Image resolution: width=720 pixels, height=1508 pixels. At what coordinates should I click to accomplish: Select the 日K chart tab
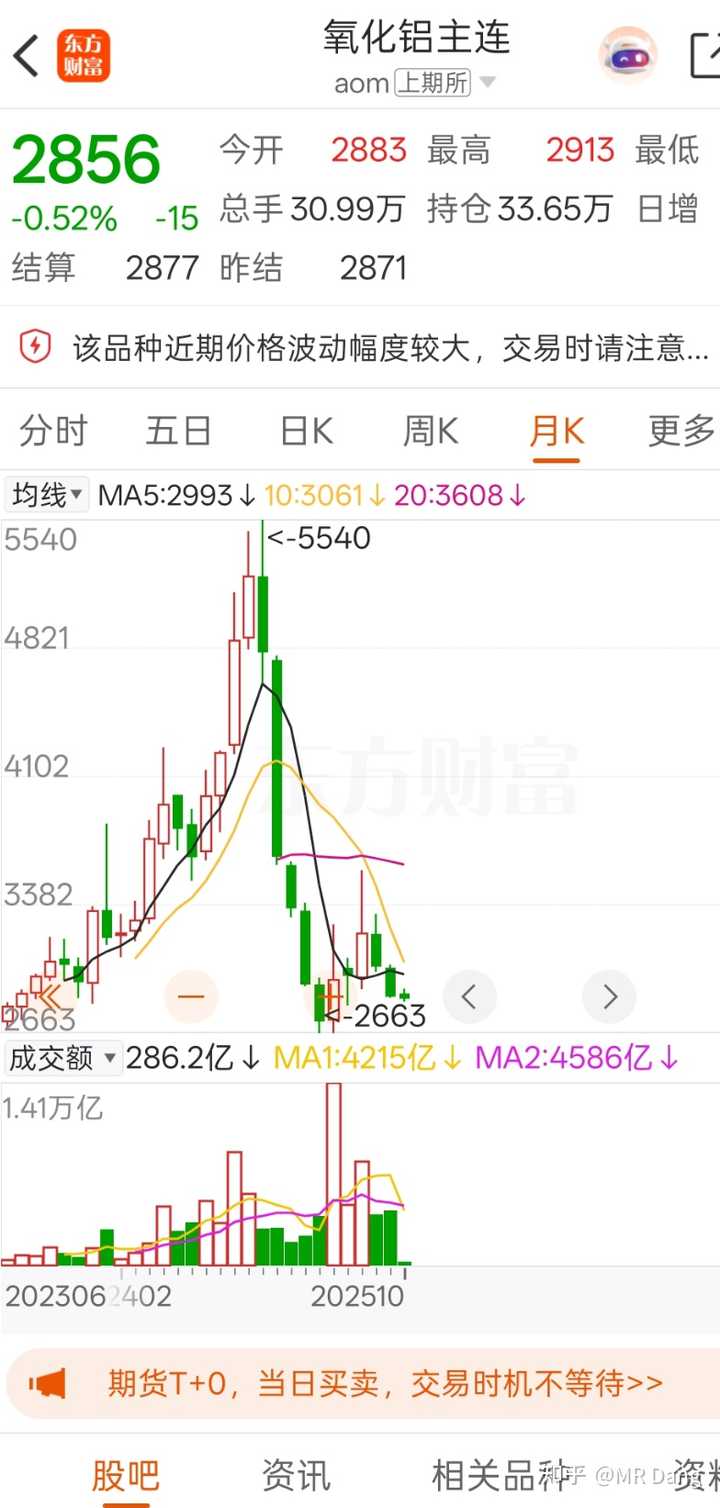tap(305, 431)
